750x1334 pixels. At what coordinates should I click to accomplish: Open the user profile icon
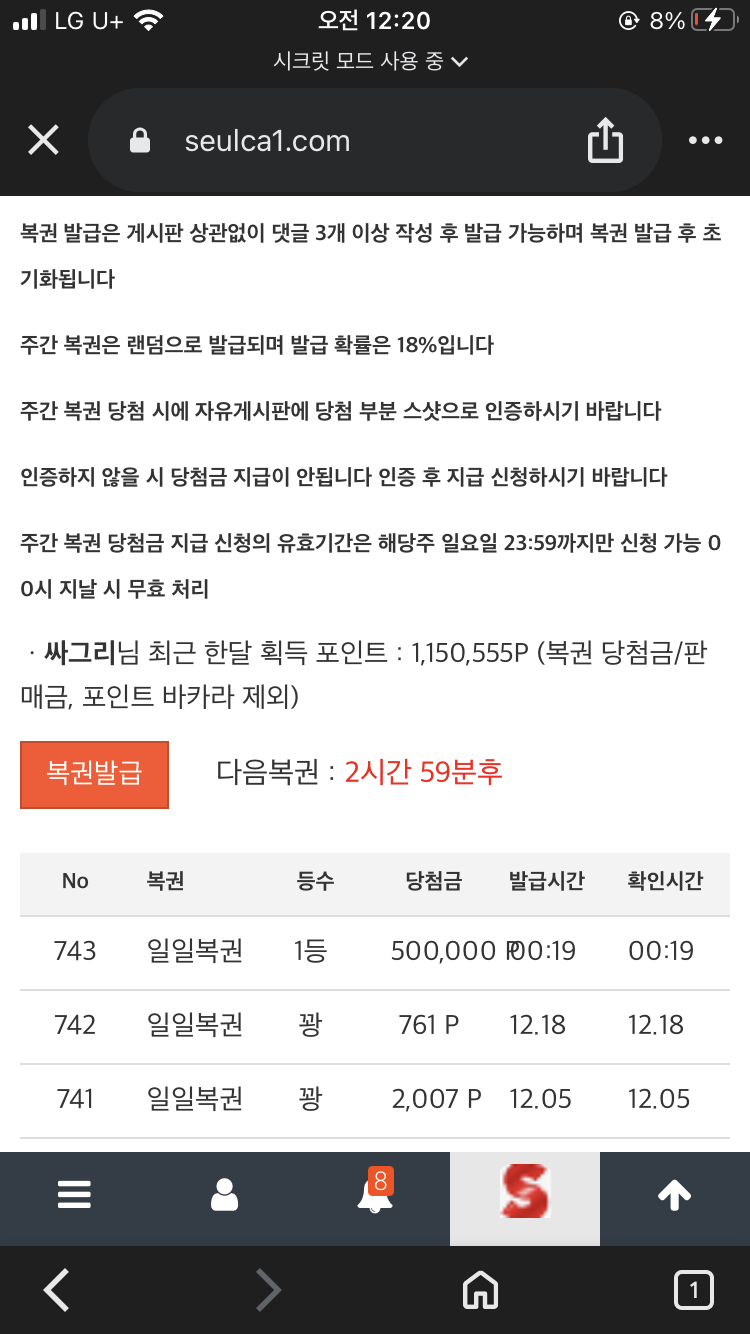click(225, 1195)
